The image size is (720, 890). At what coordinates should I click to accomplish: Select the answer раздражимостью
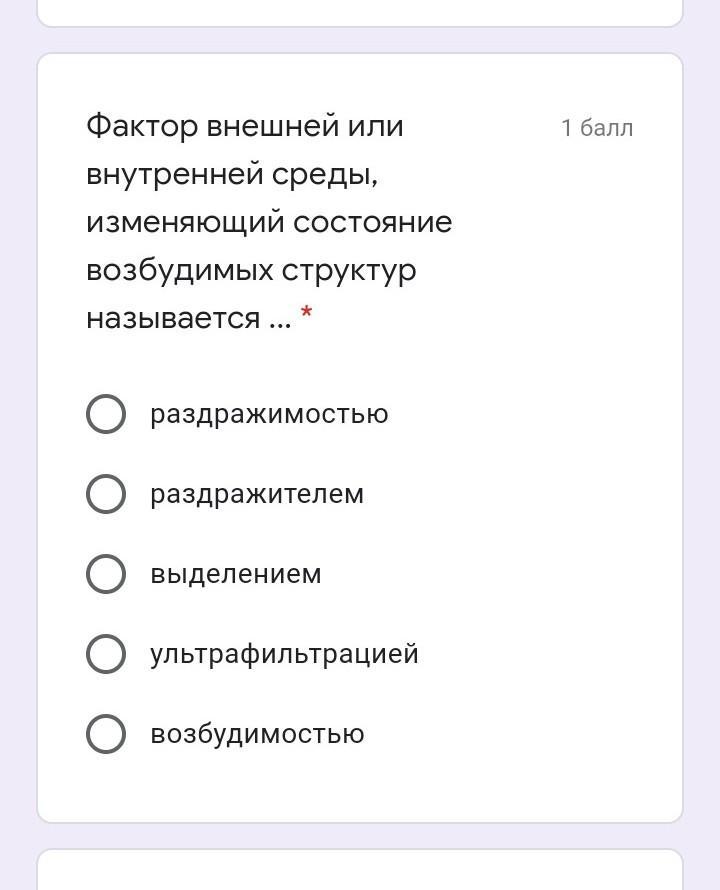[x=106, y=414]
